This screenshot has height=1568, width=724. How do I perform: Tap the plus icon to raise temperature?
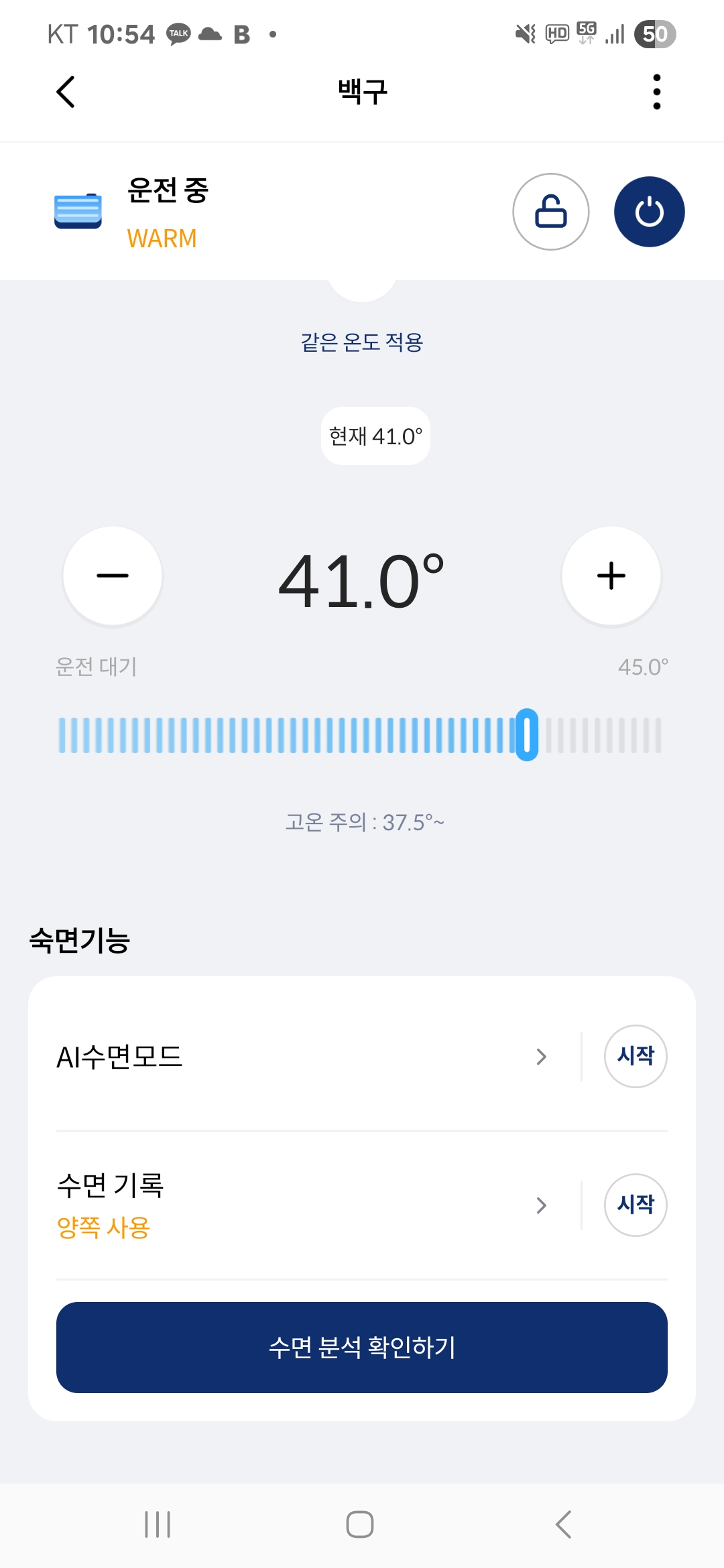point(611,576)
